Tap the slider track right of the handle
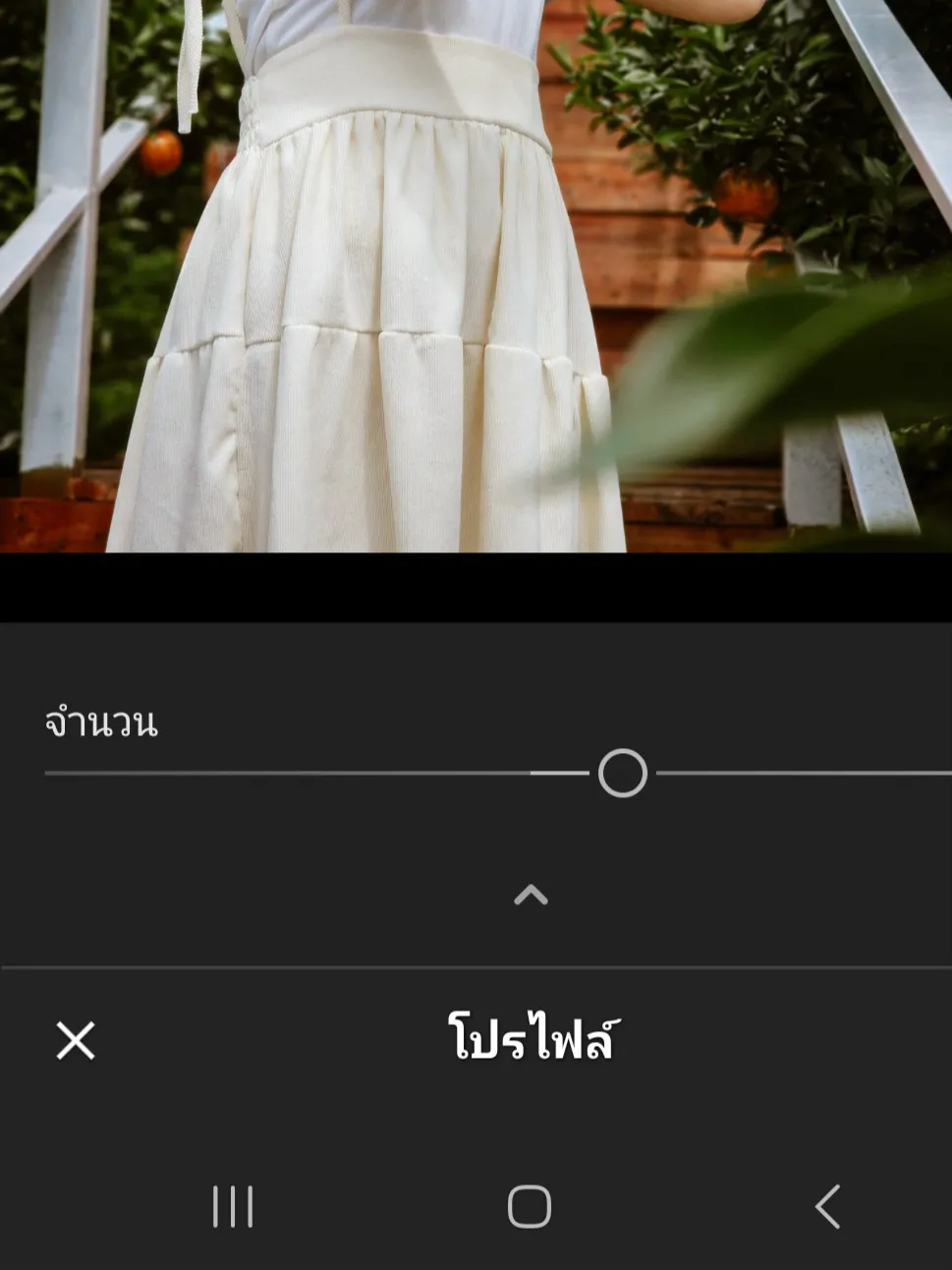 click(786, 774)
